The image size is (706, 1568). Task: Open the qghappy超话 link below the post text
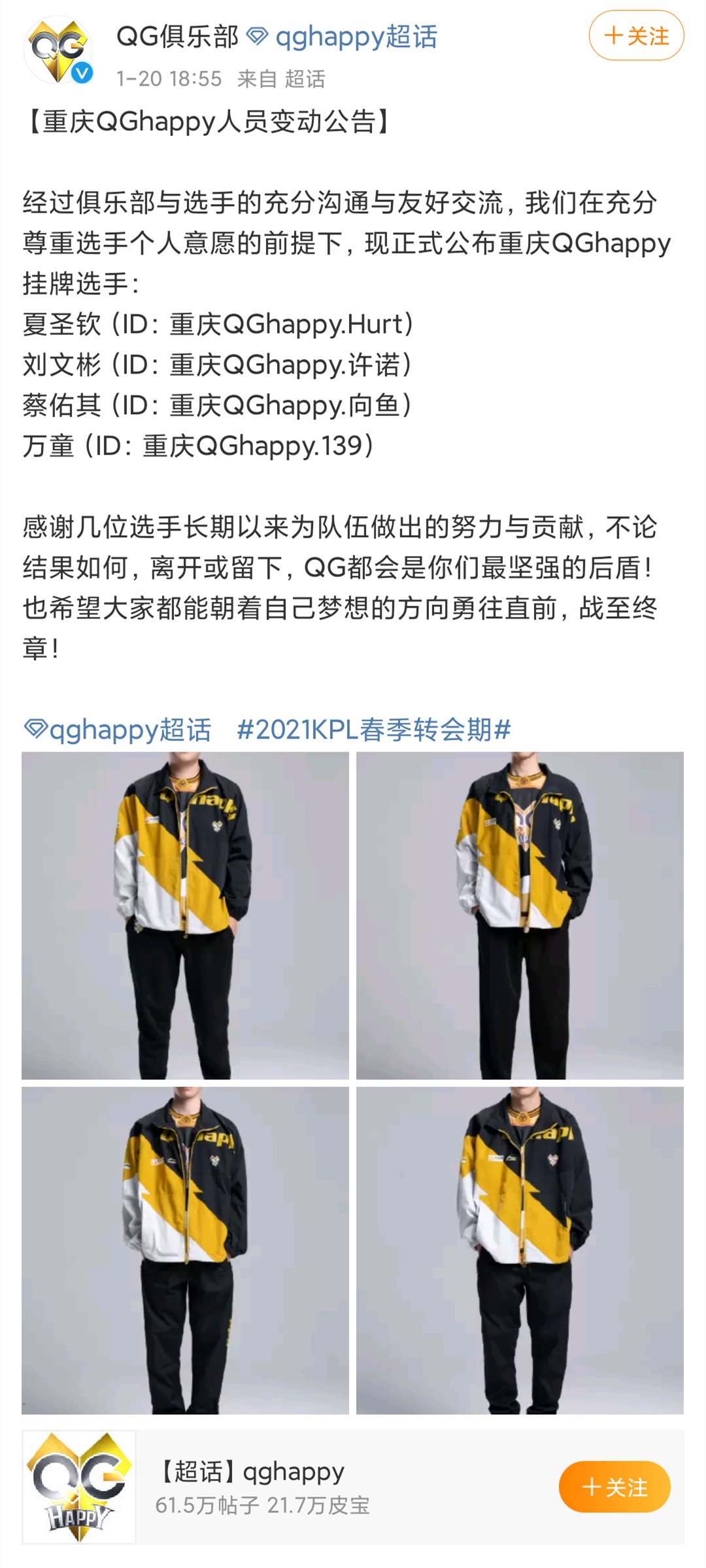(118, 729)
